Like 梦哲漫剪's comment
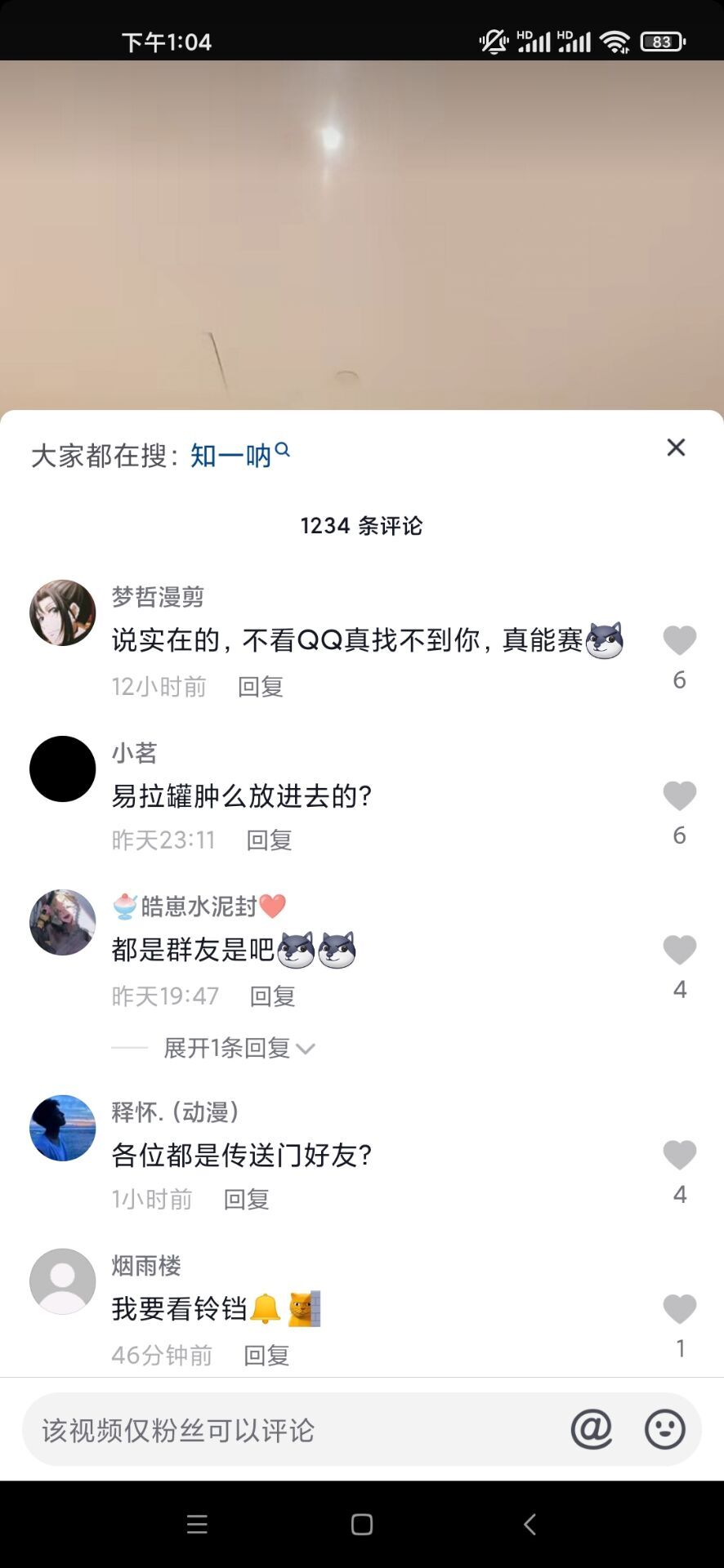 click(x=679, y=640)
